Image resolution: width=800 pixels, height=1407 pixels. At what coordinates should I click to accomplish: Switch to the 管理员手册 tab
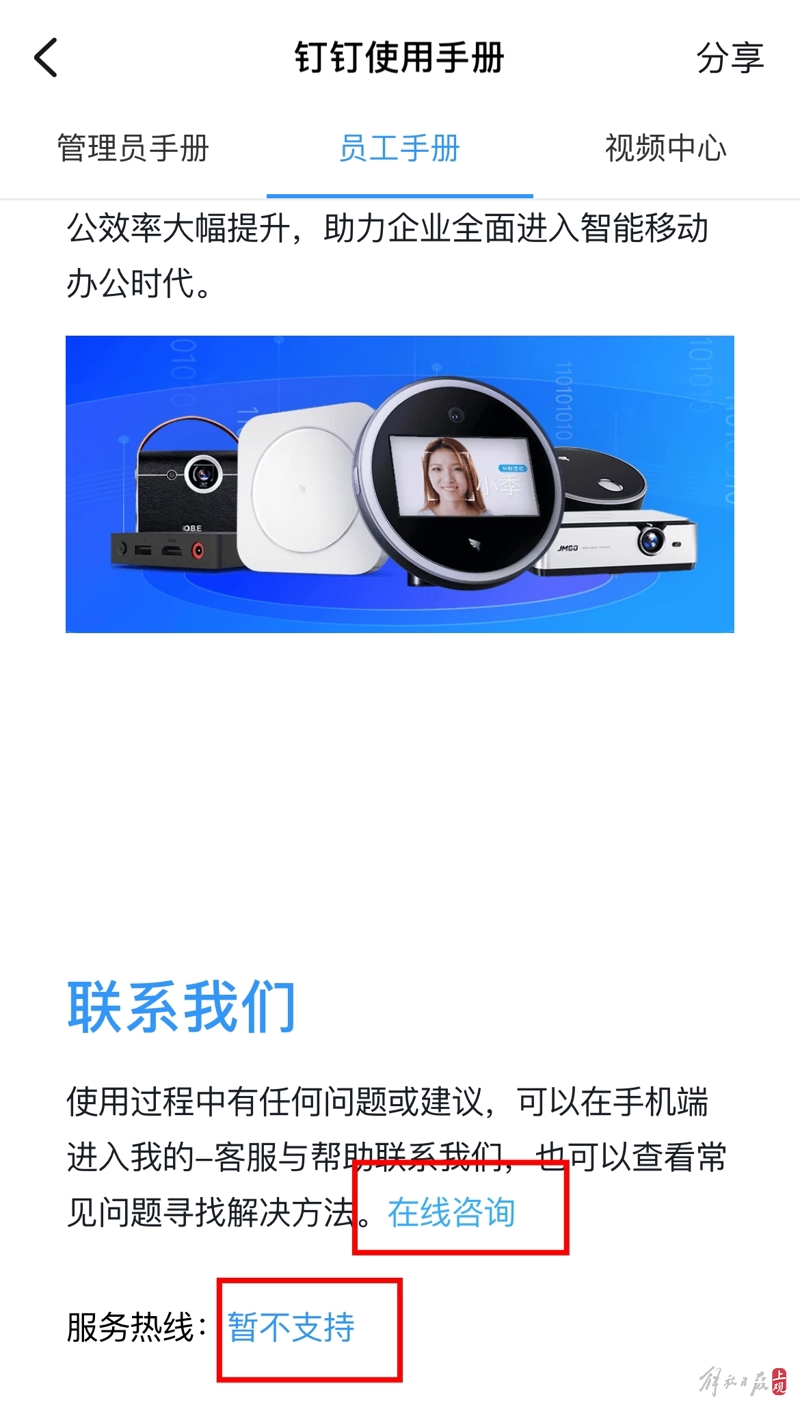(133, 149)
